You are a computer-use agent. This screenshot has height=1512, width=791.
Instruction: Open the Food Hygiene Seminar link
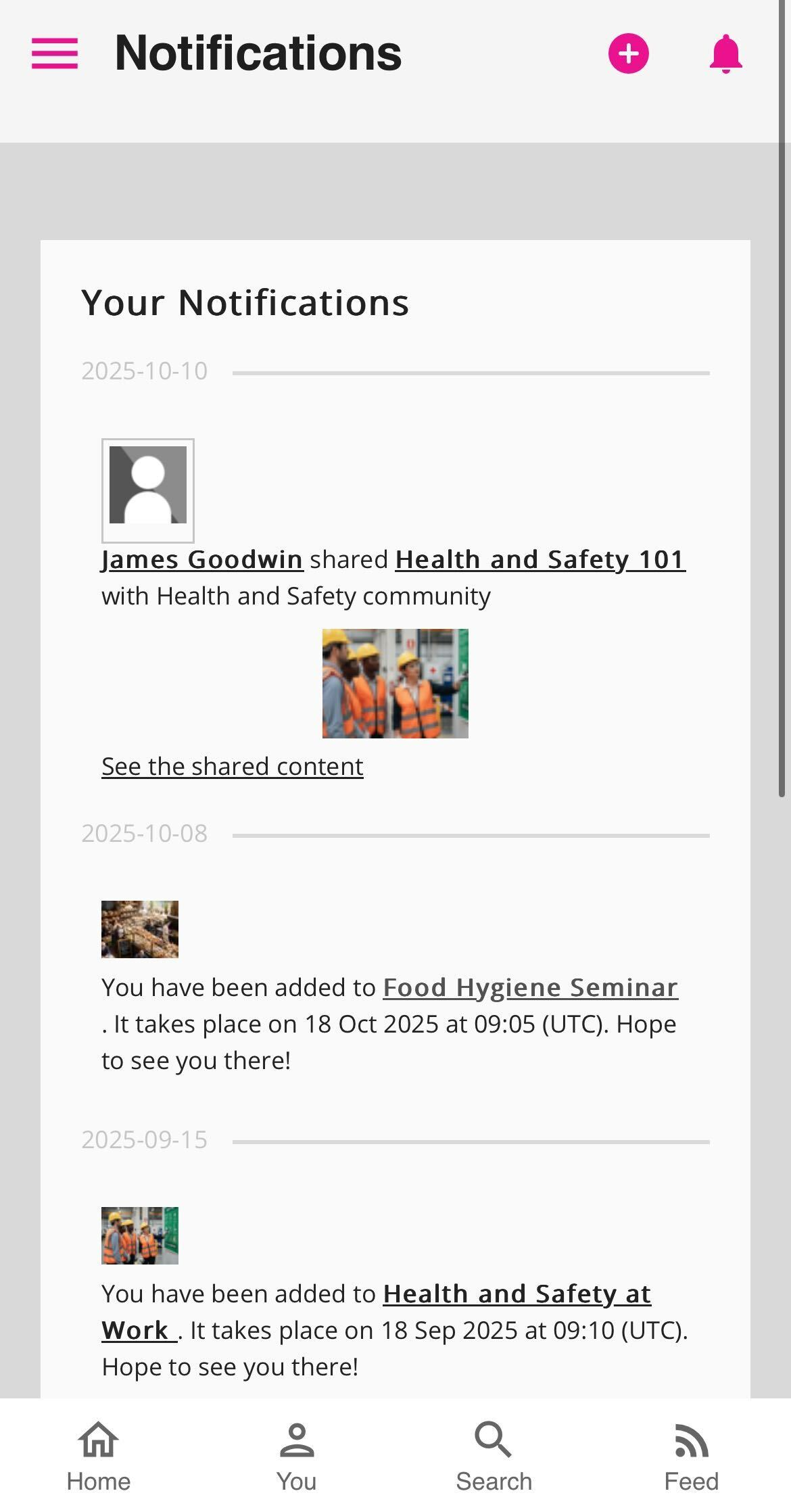[530, 987]
